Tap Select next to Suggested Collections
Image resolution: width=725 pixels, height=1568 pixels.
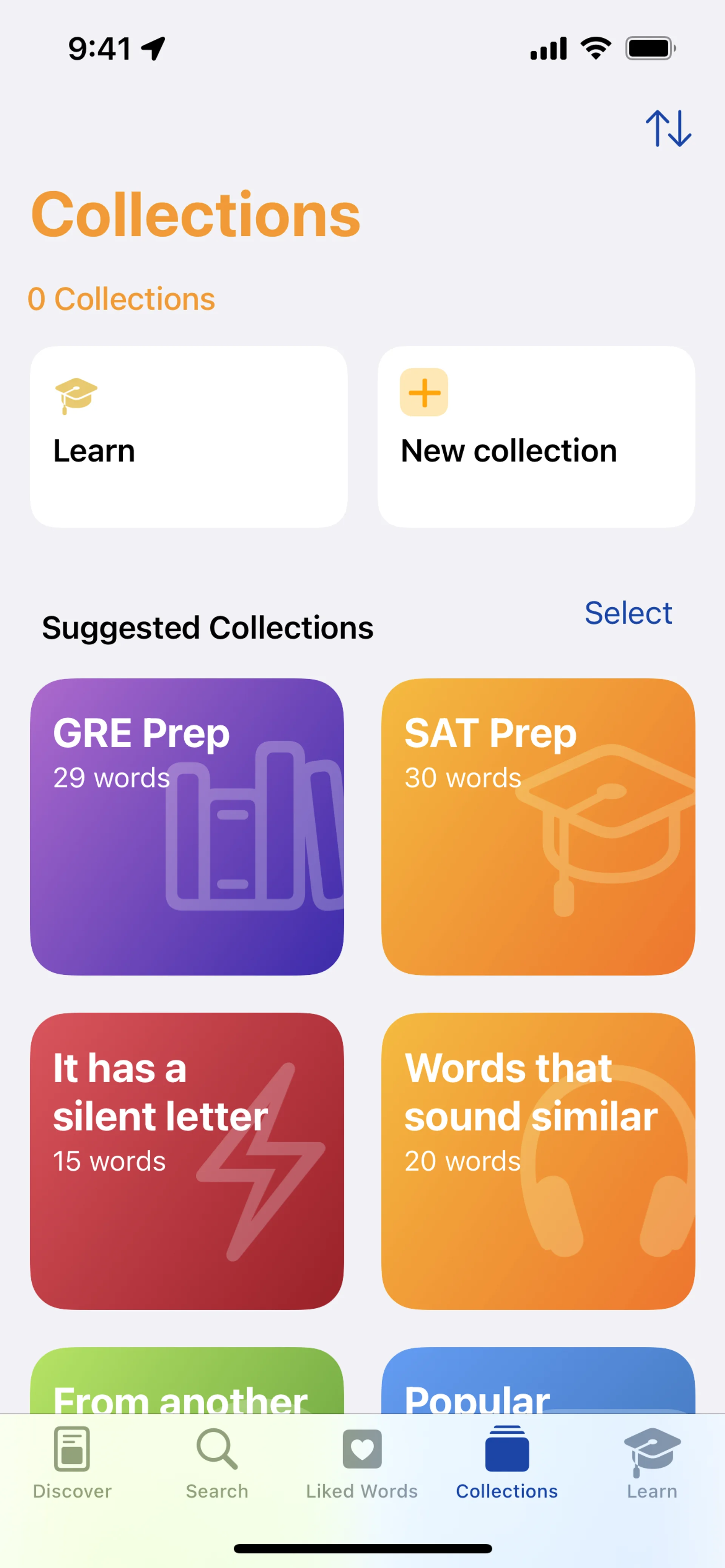point(628,612)
